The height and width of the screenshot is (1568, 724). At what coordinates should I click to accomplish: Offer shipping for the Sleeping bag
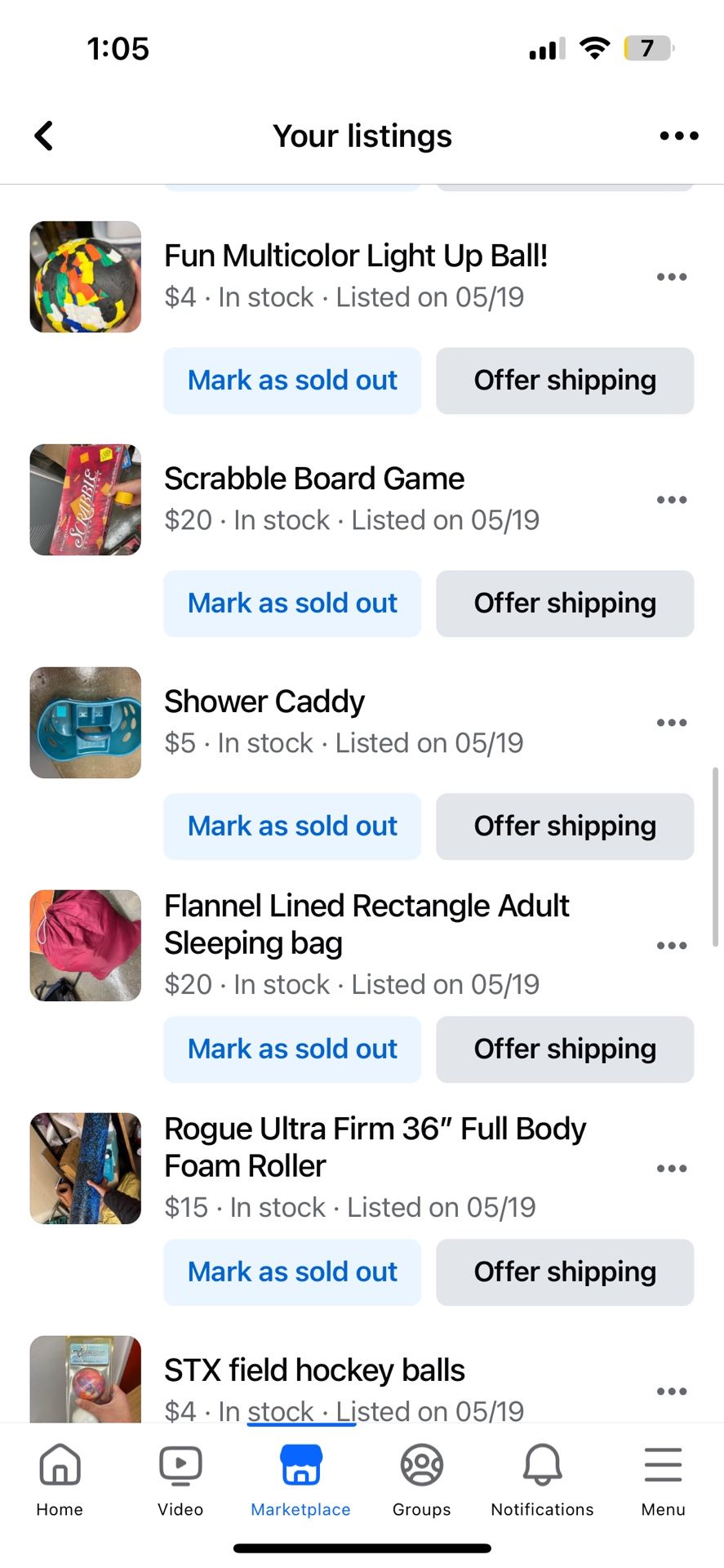pyautogui.click(x=565, y=1049)
